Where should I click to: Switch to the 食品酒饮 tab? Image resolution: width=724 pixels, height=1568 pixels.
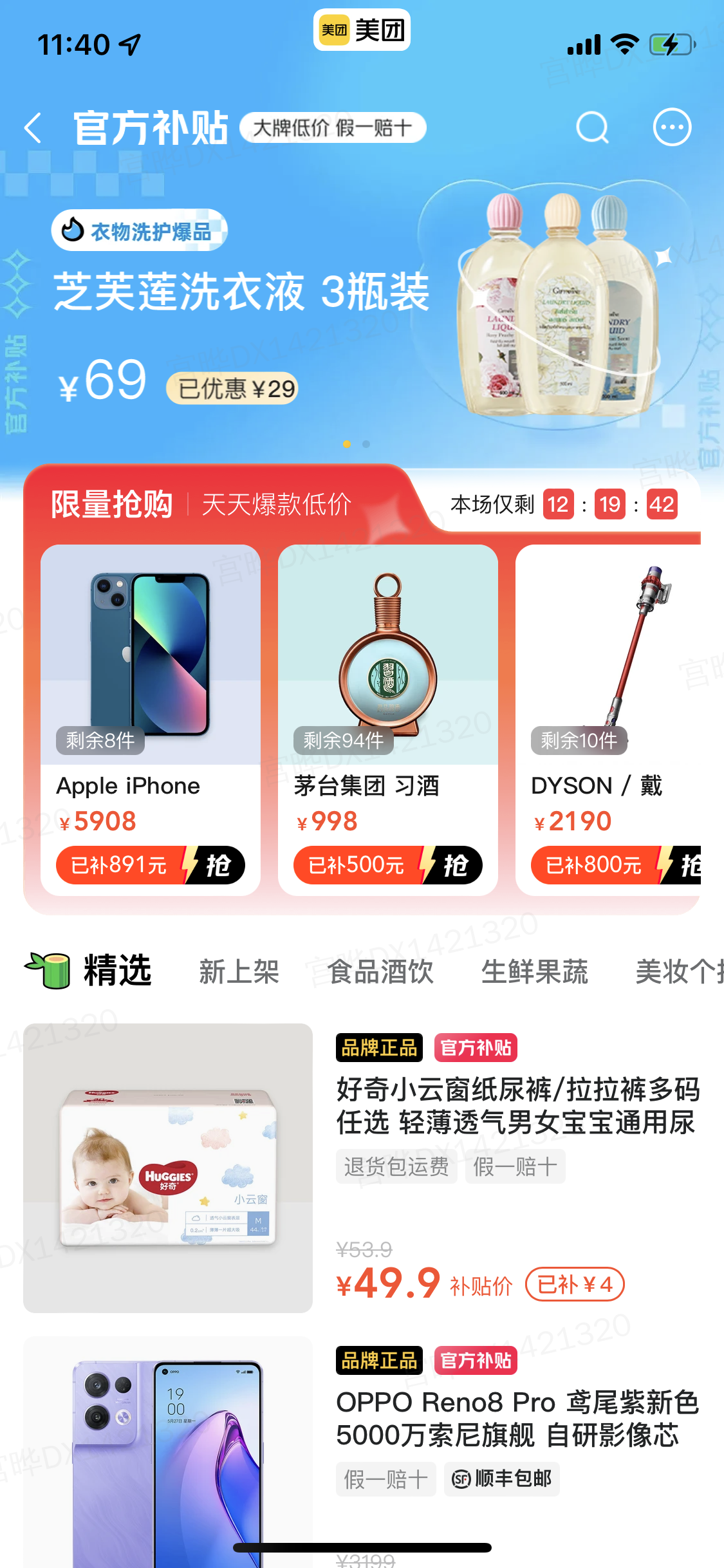(x=380, y=972)
